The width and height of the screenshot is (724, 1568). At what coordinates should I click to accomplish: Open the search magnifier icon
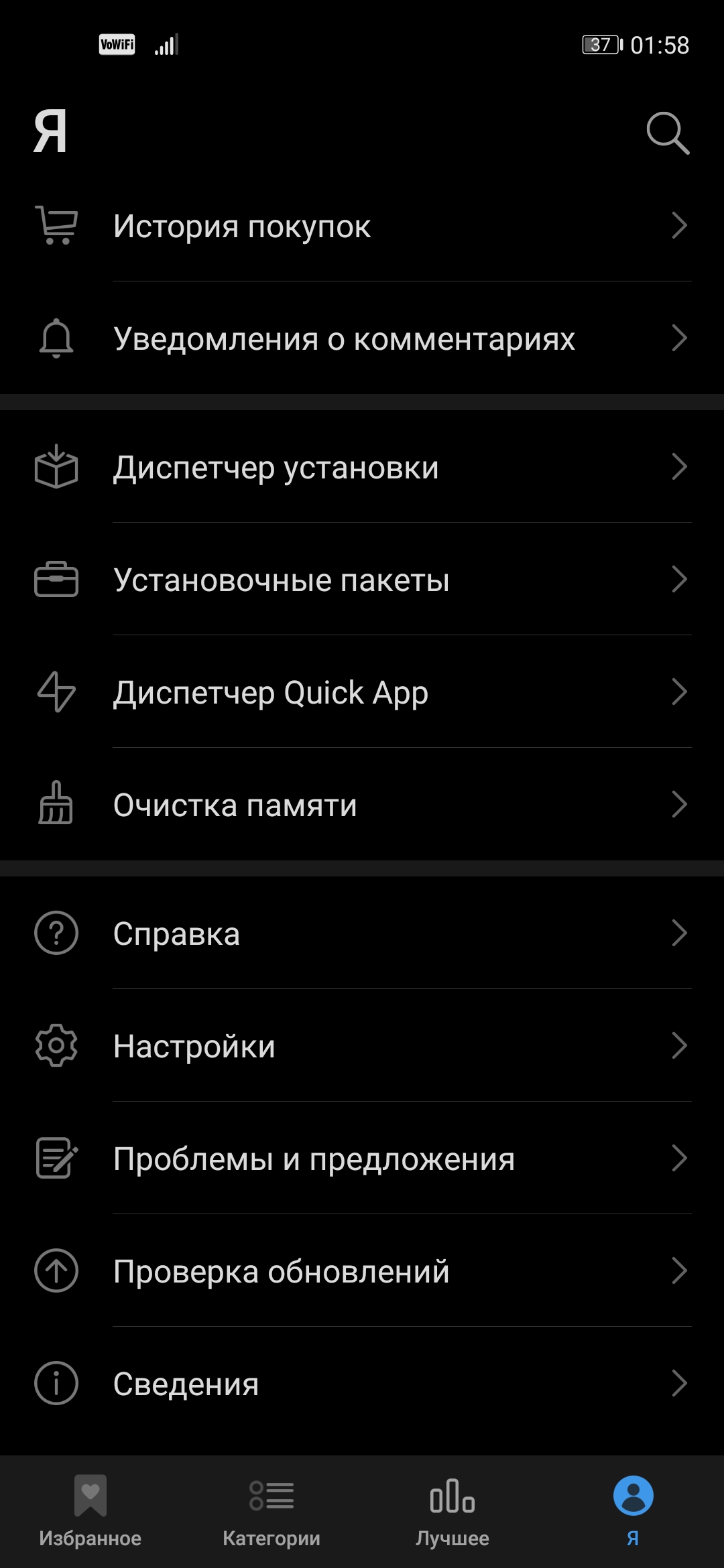point(667,133)
